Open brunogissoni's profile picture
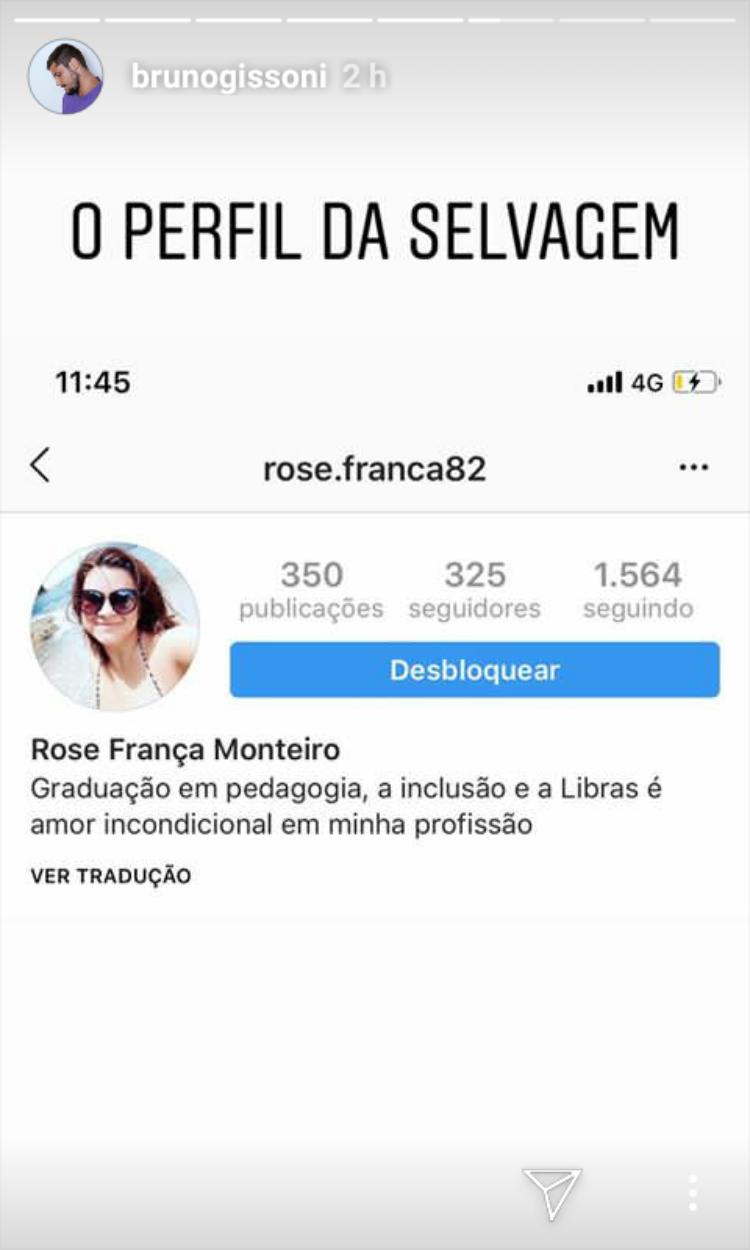Viewport: 750px width, 1250px height. (65, 77)
